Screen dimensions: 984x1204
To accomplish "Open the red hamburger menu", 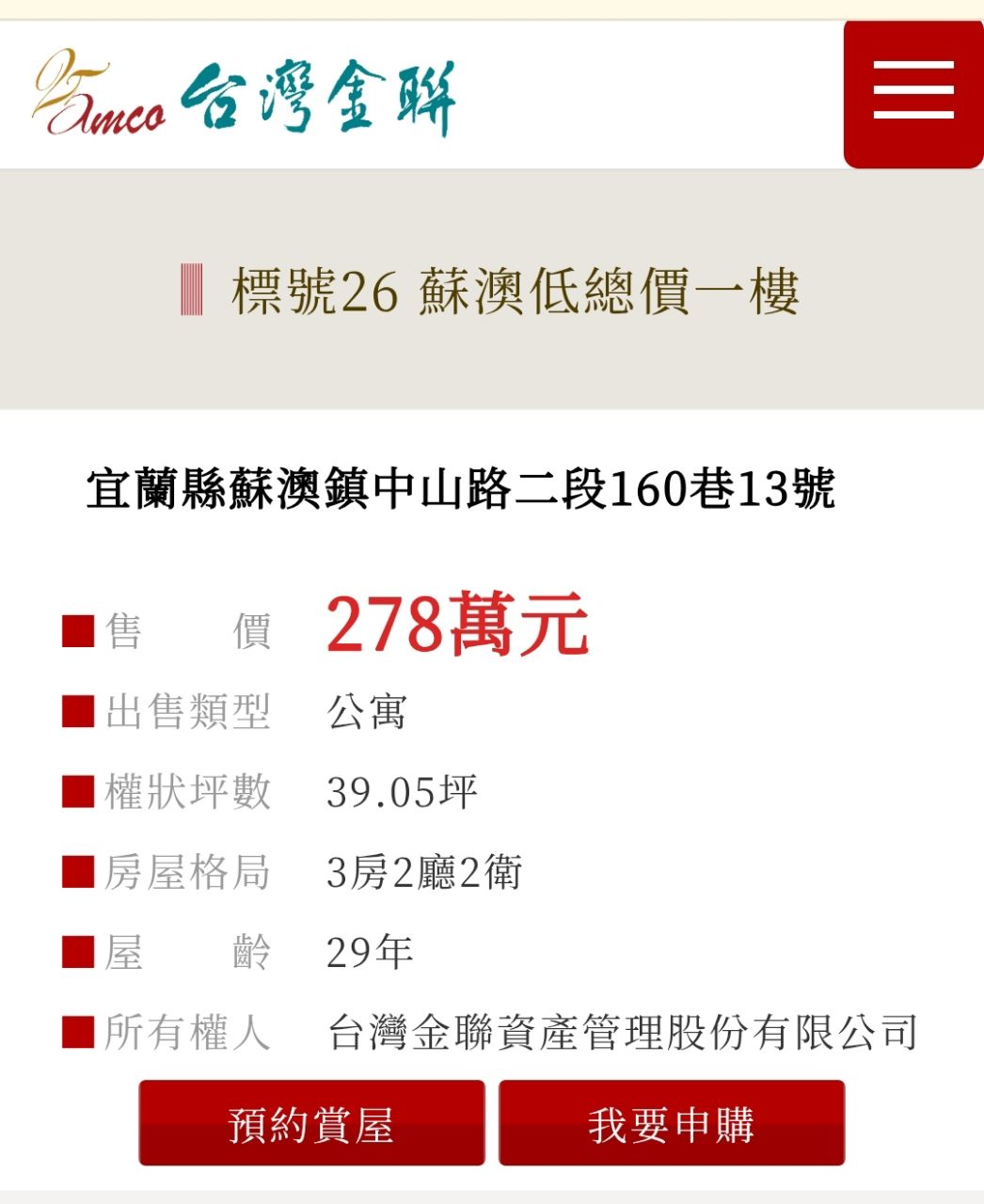I will [x=913, y=92].
